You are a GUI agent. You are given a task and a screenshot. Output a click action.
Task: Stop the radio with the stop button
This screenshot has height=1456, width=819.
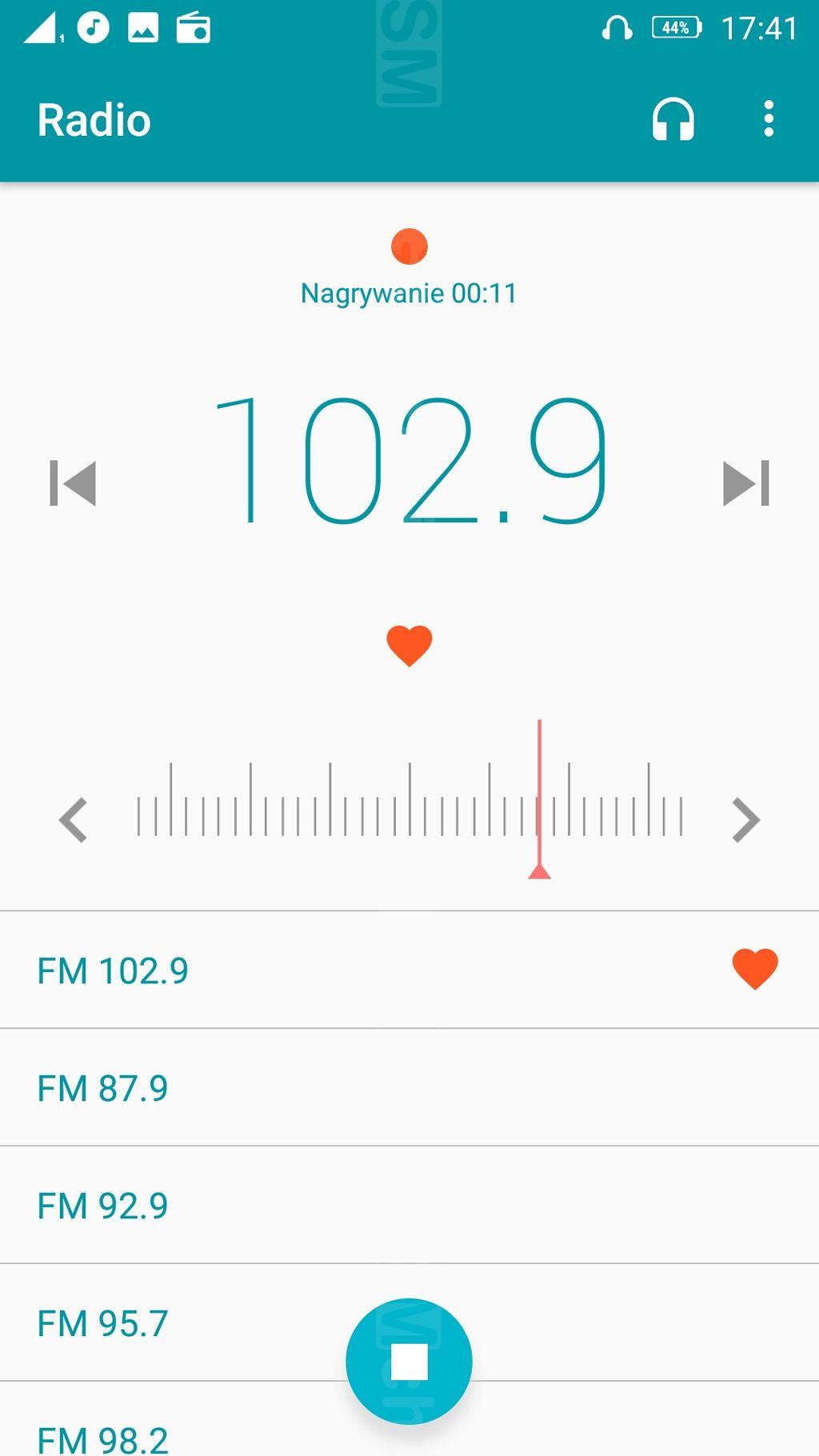[x=409, y=1362]
